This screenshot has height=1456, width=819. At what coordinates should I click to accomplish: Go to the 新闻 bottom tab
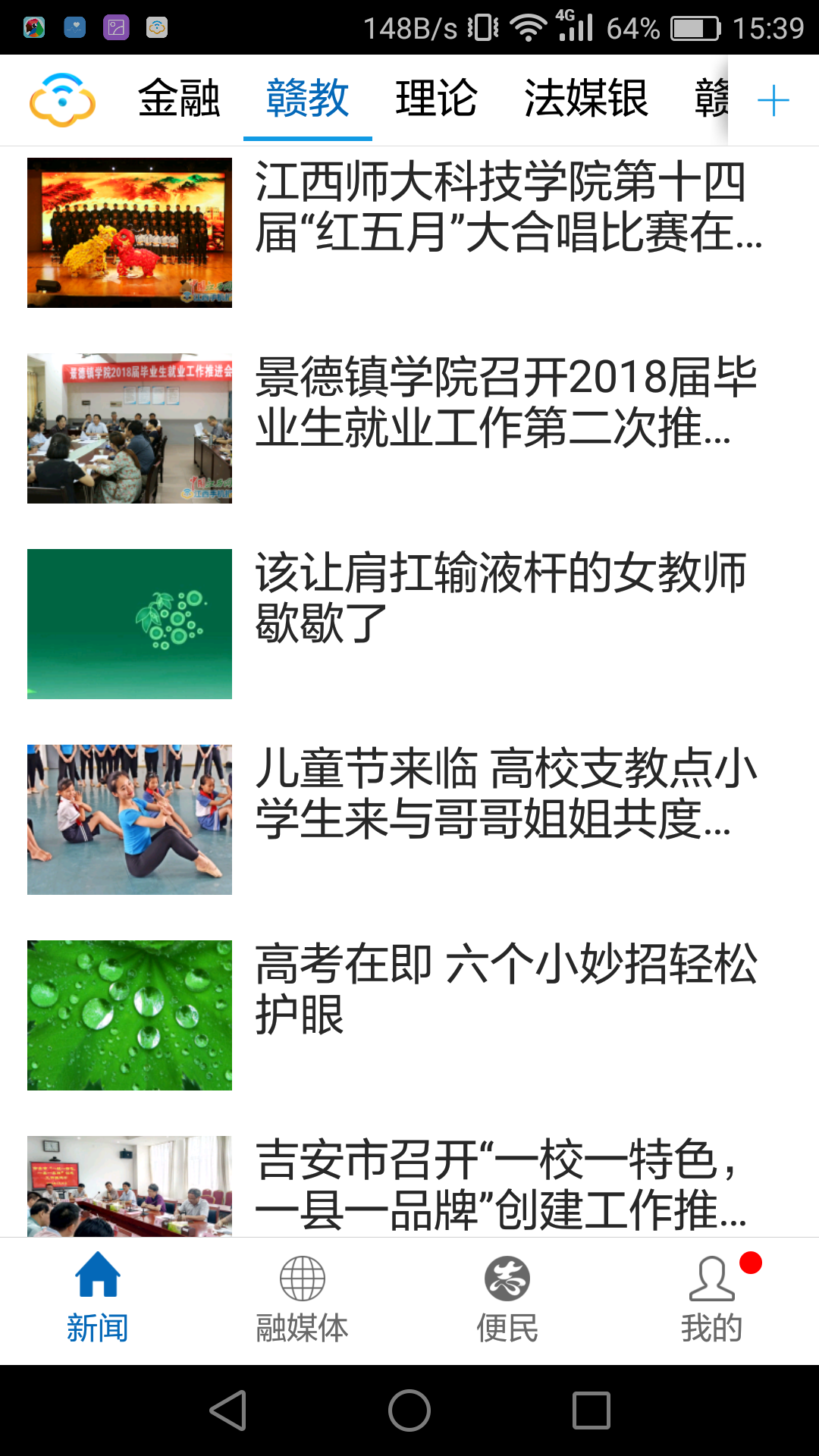tap(98, 1298)
